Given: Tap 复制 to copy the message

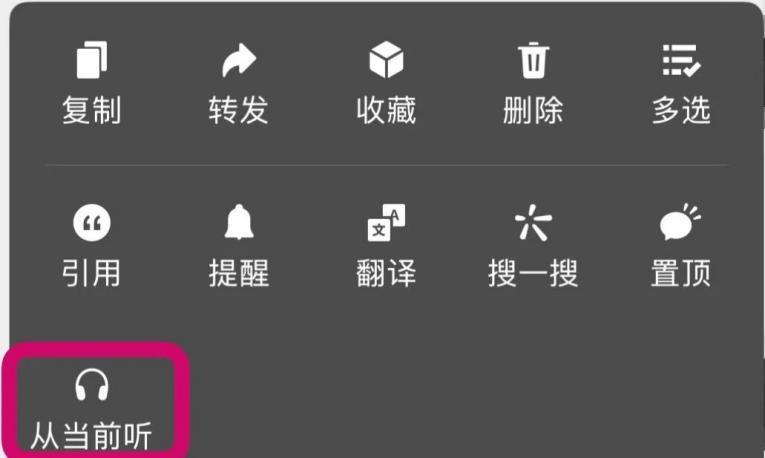Looking at the screenshot, I should 91,84.
